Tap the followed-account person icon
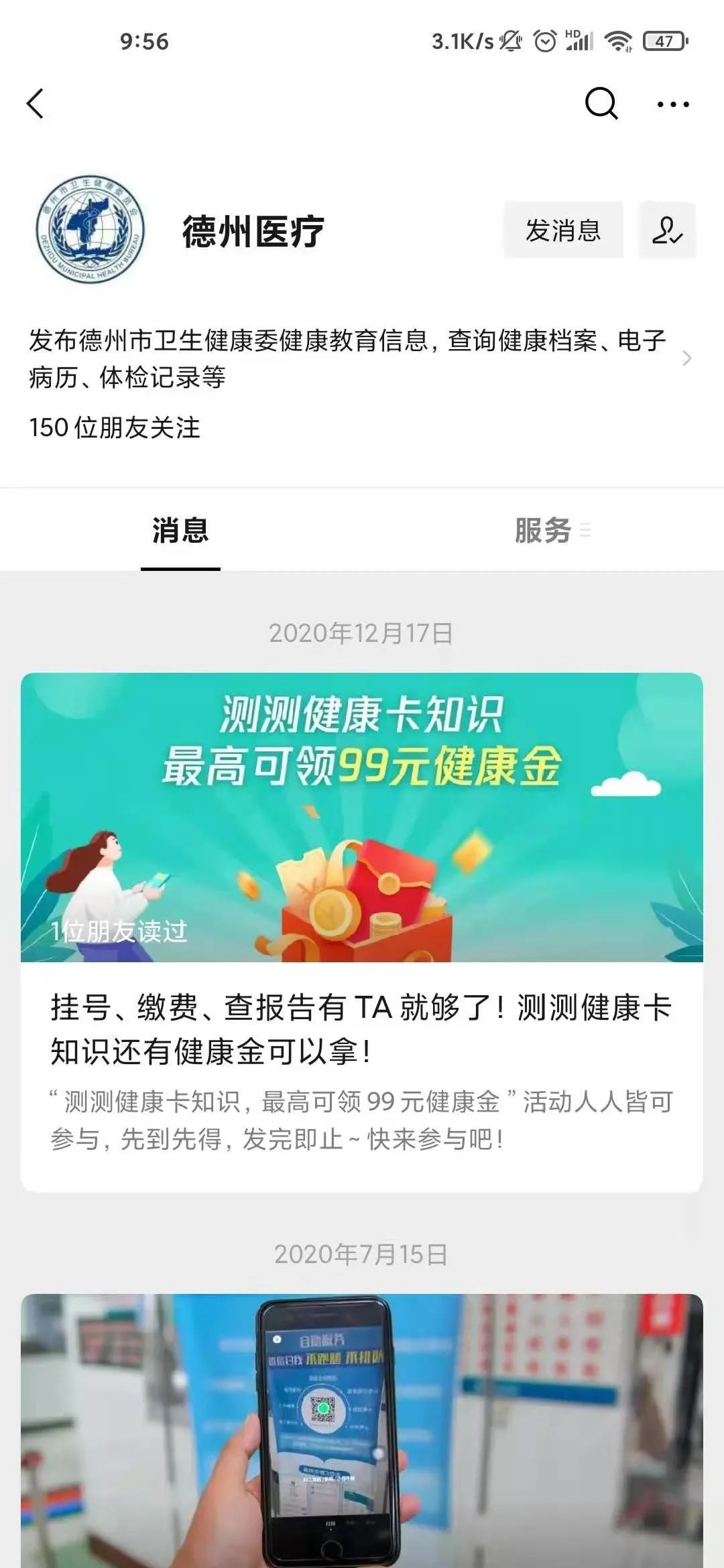The height and width of the screenshot is (1568, 724). (667, 230)
